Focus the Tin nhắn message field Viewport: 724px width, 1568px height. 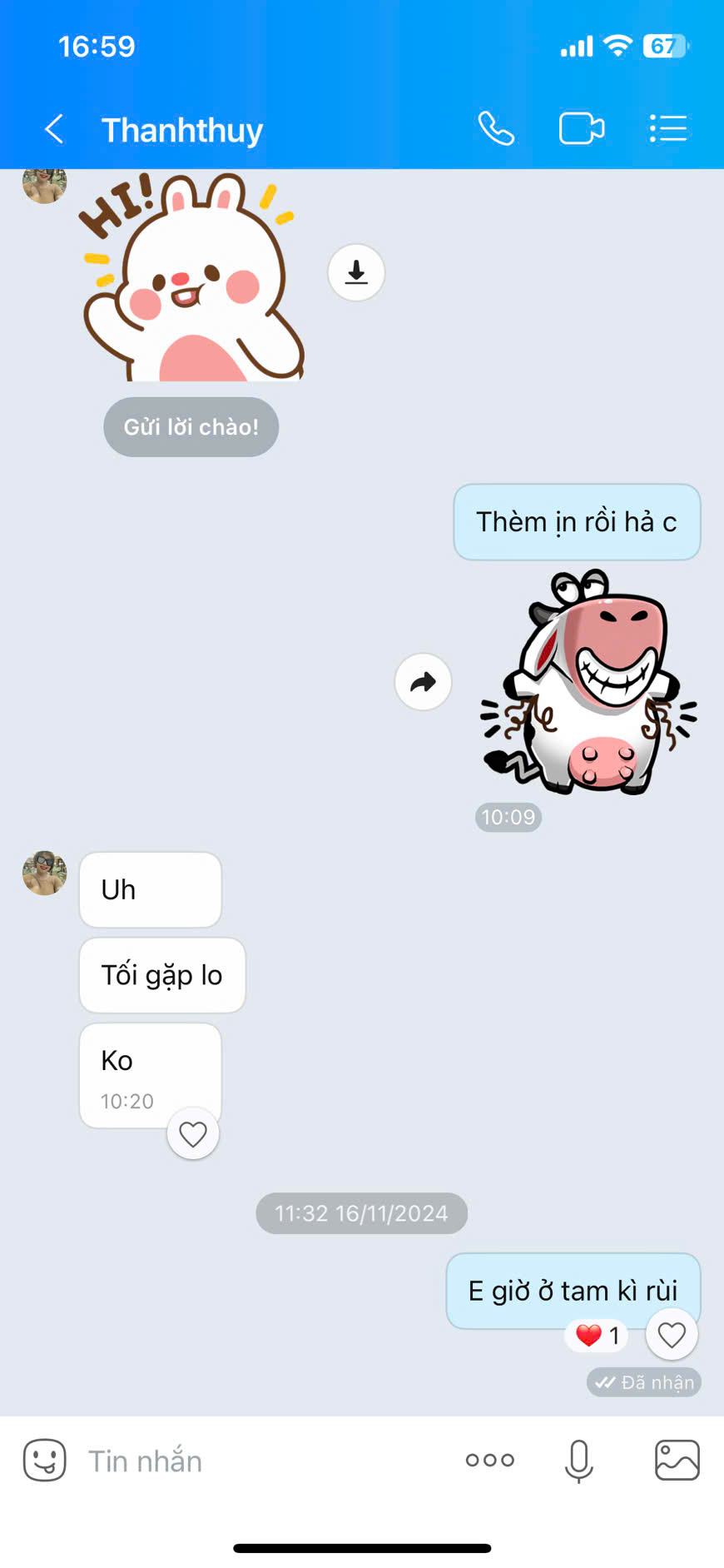(266, 1461)
